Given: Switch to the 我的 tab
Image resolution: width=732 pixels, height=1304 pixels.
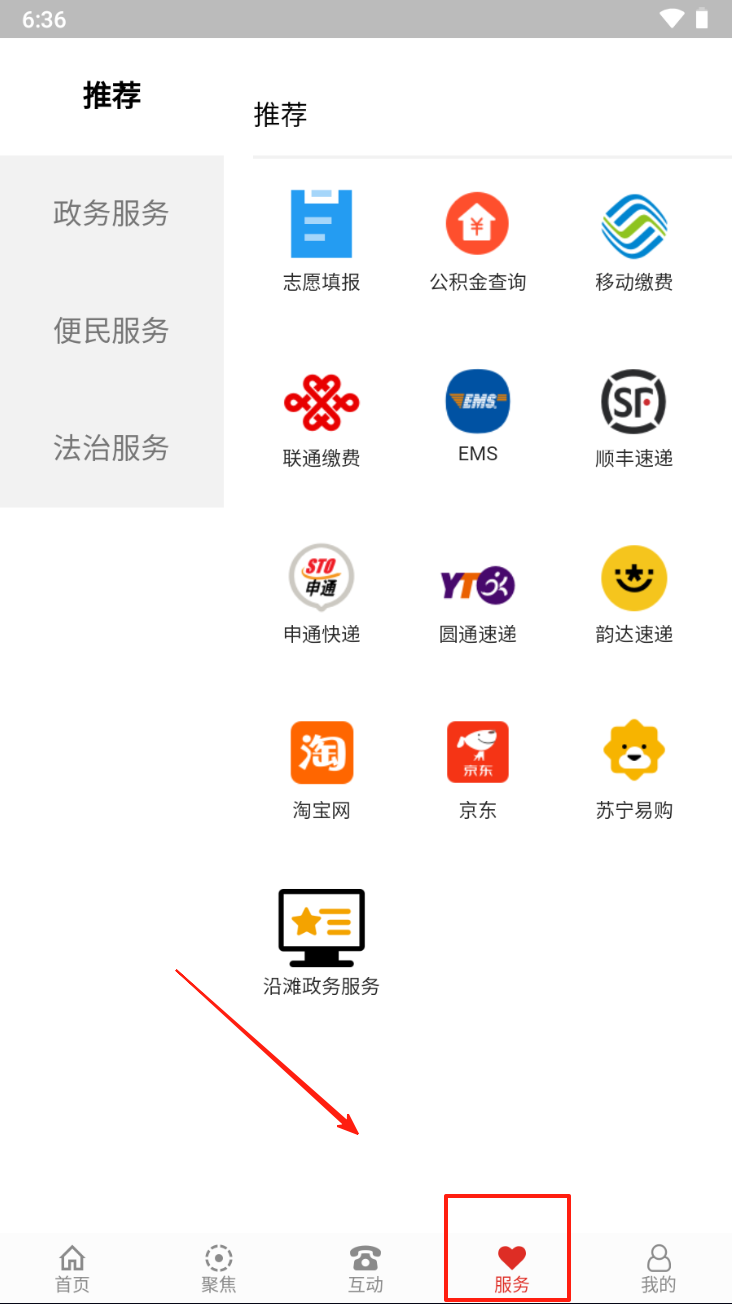Looking at the screenshot, I should tap(658, 1269).
